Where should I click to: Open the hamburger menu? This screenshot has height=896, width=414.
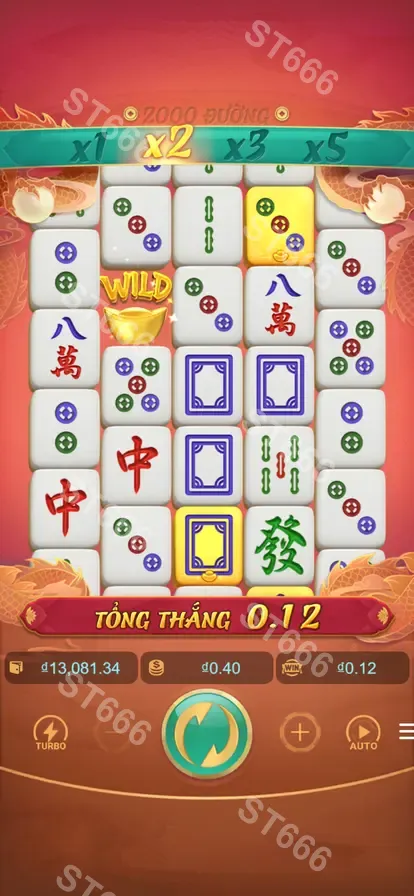(406, 731)
